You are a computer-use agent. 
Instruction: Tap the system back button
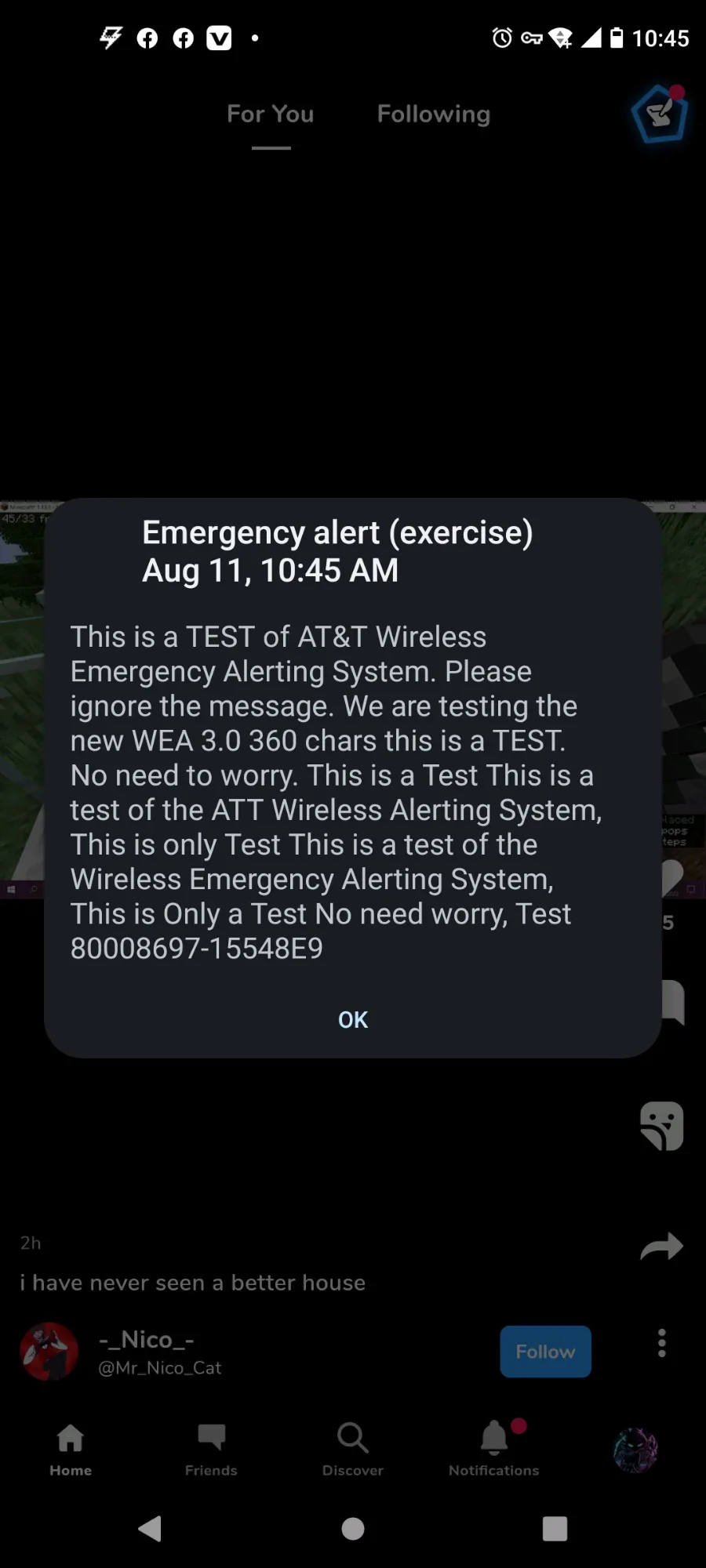(150, 1528)
